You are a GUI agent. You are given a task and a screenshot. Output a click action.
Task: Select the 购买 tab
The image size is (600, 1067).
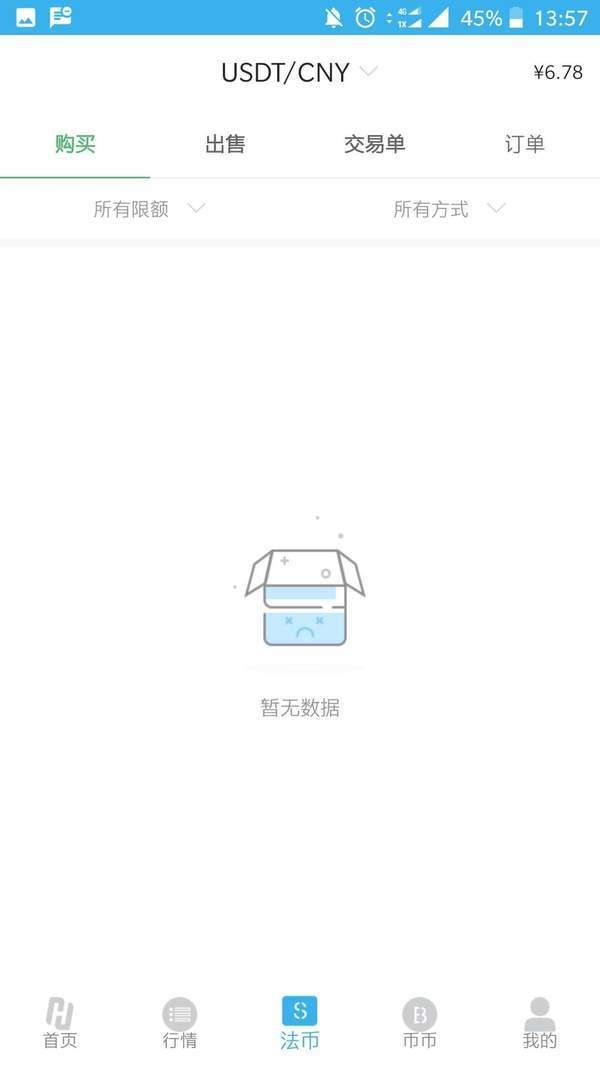tap(75, 144)
